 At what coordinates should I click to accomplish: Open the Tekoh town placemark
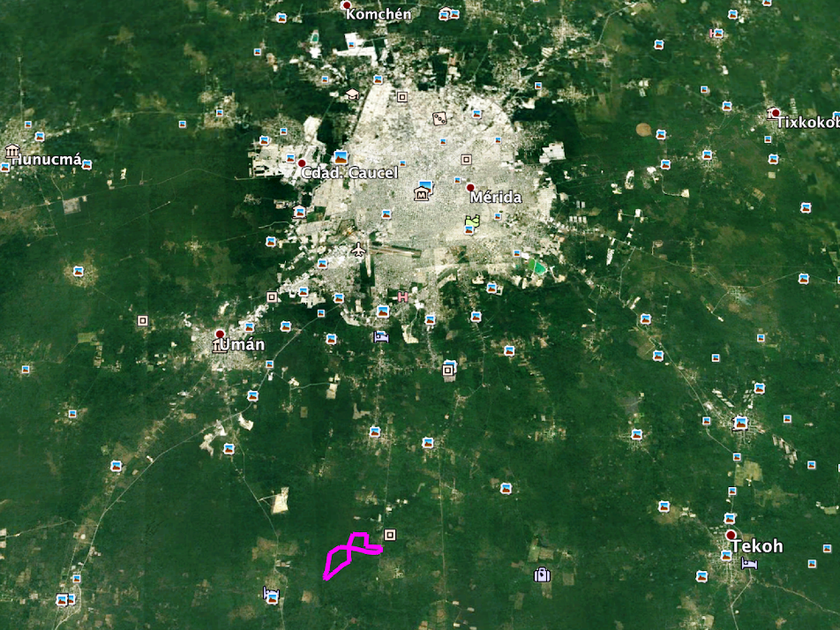(731, 535)
